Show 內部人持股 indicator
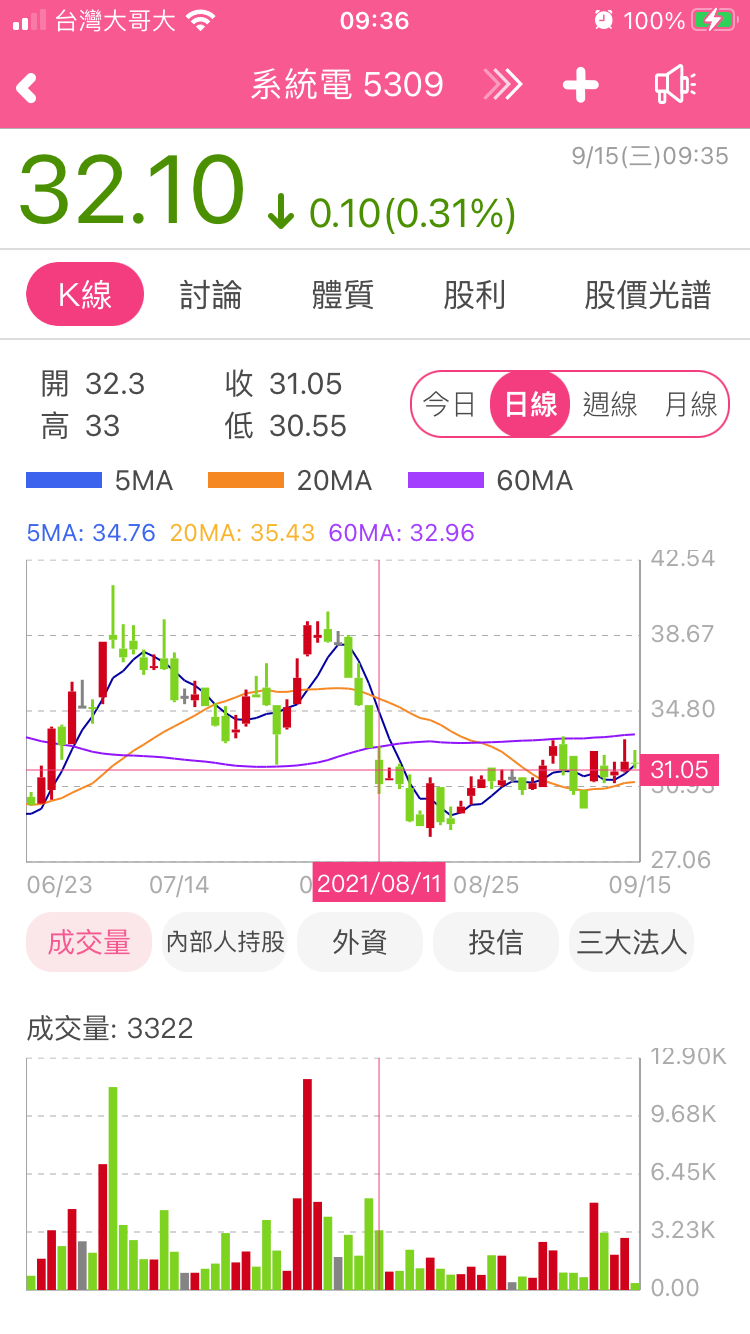The height and width of the screenshot is (1334, 750). point(225,942)
